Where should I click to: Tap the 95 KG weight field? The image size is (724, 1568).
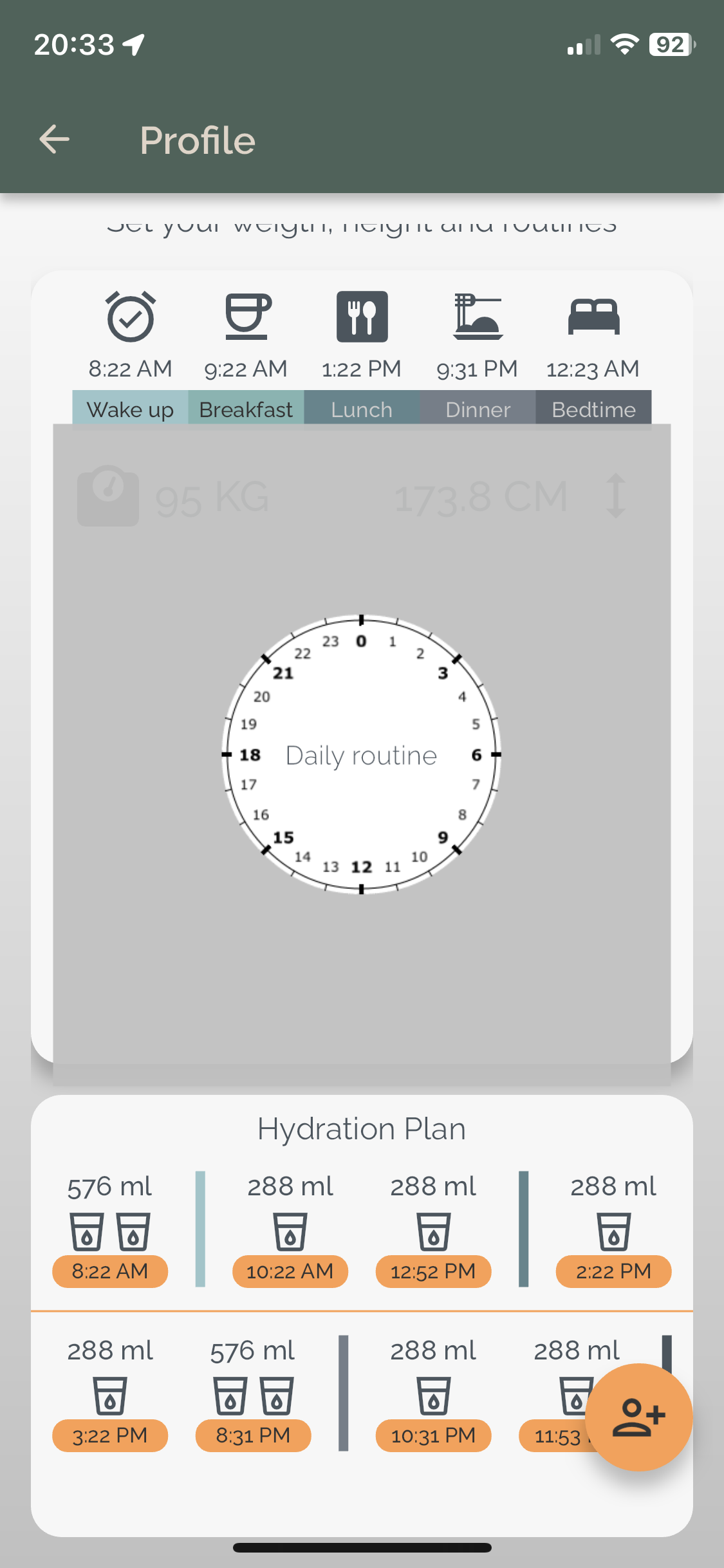click(x=212, y=497)
